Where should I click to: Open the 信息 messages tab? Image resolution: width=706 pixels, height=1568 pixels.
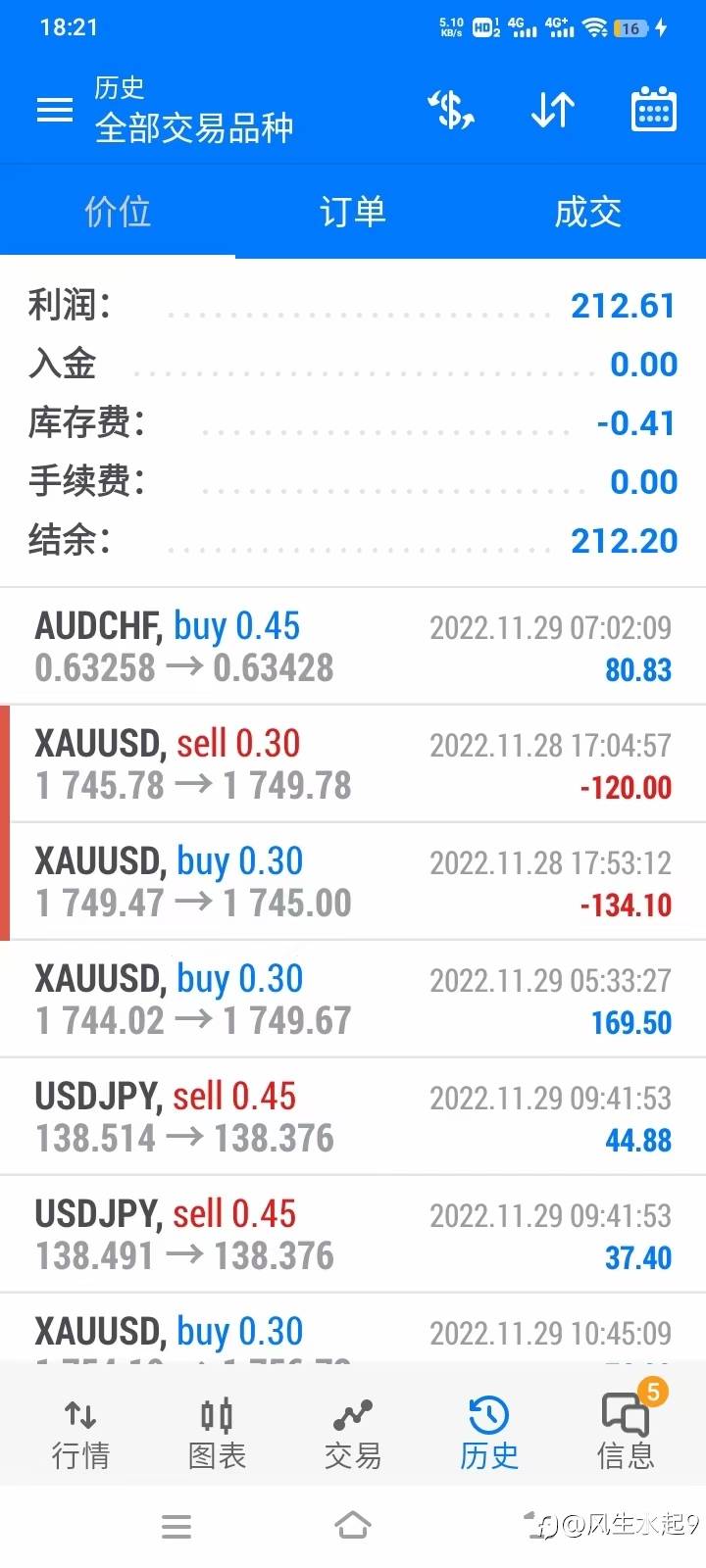pos(626,1434)
